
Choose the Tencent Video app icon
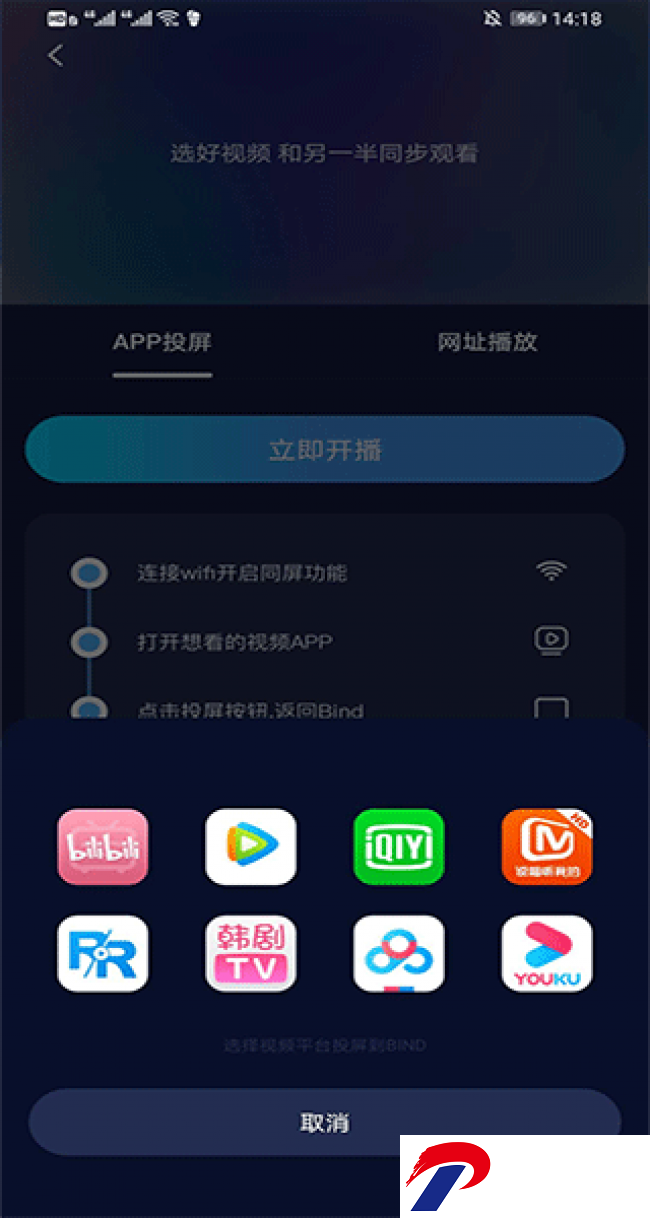[251, 847]
